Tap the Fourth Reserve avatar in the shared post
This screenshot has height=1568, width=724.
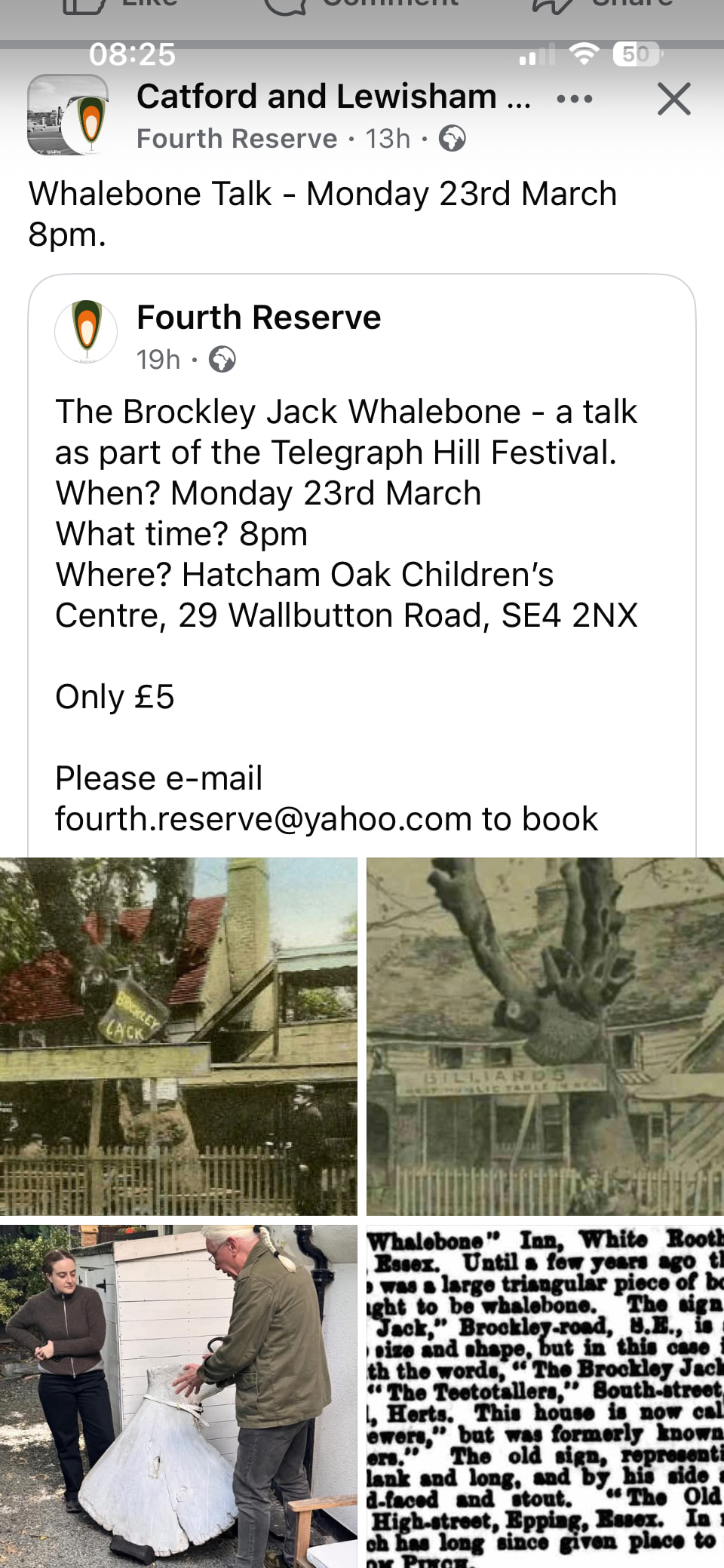tap(86, 332)
